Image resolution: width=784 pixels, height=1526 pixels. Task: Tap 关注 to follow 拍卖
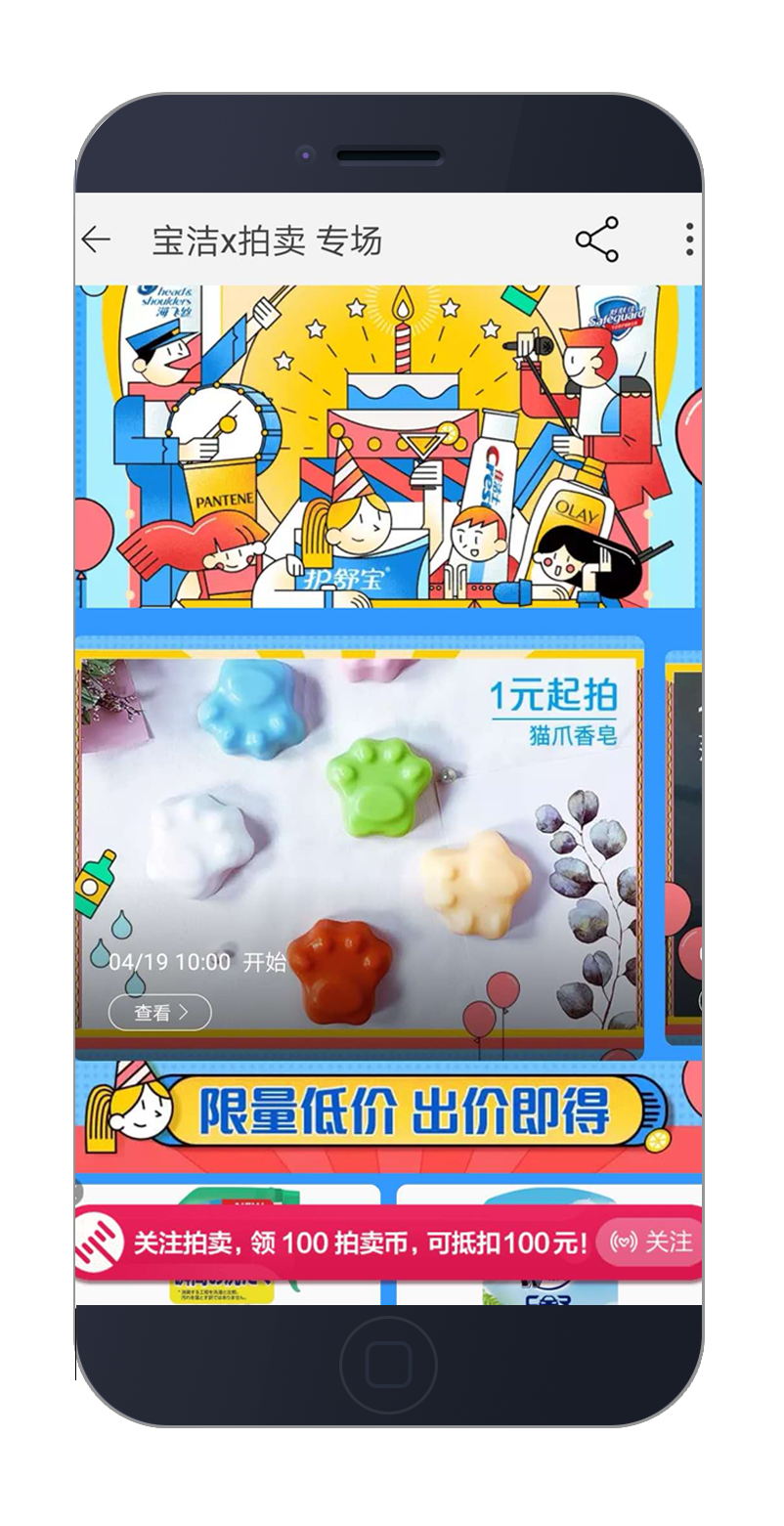click(652, 1243)
